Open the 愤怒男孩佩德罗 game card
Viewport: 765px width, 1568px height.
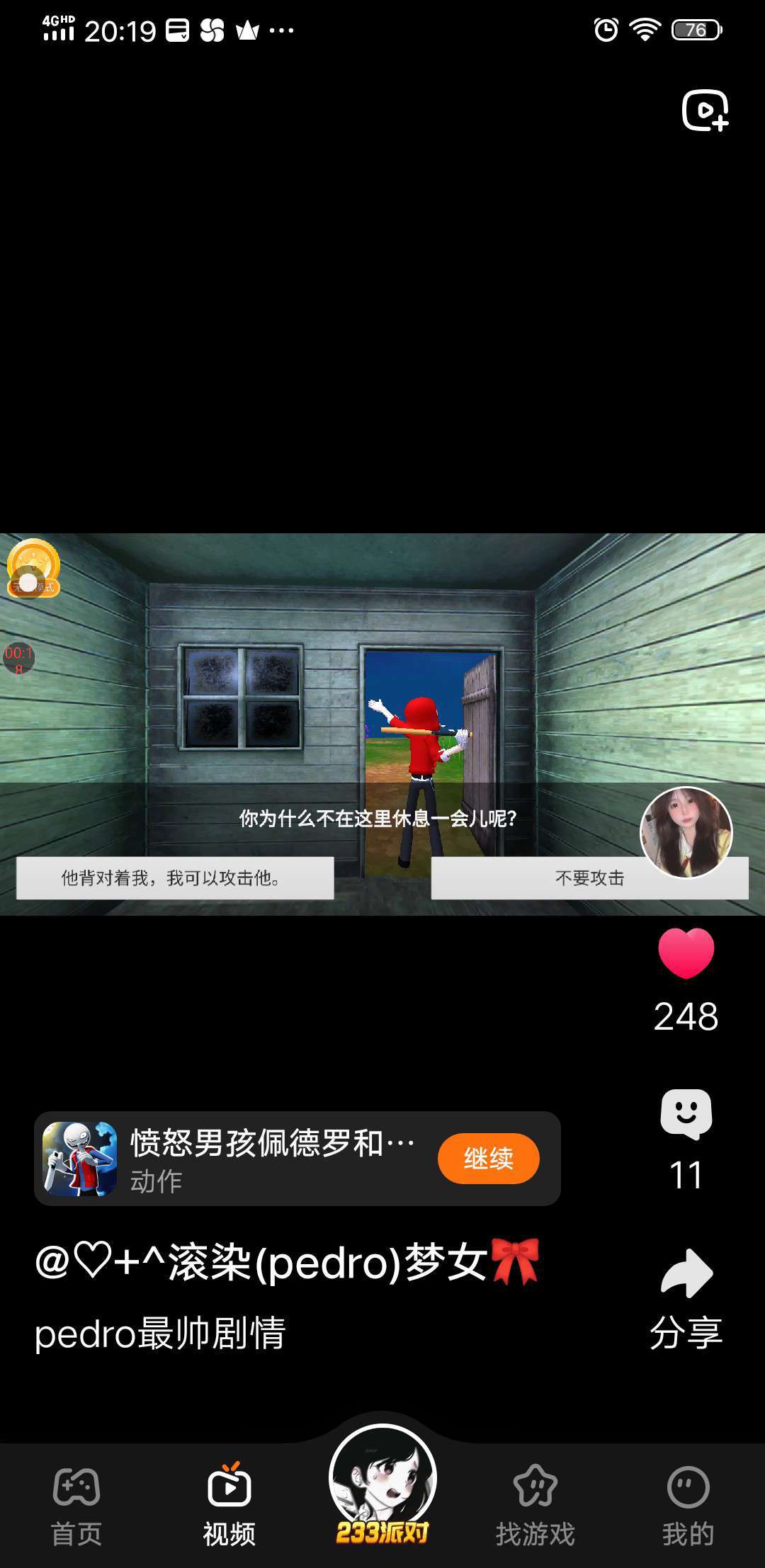[297, 1159]
